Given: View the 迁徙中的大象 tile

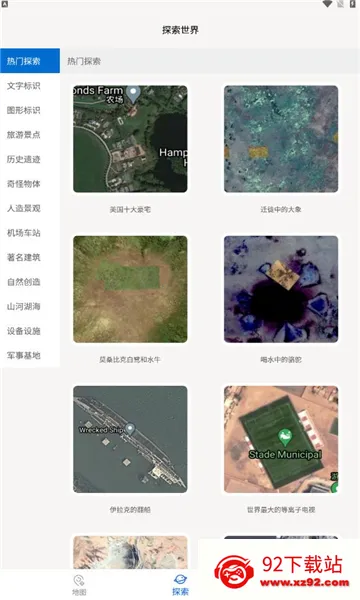Looking at the screenshot, I should point(281,139).
